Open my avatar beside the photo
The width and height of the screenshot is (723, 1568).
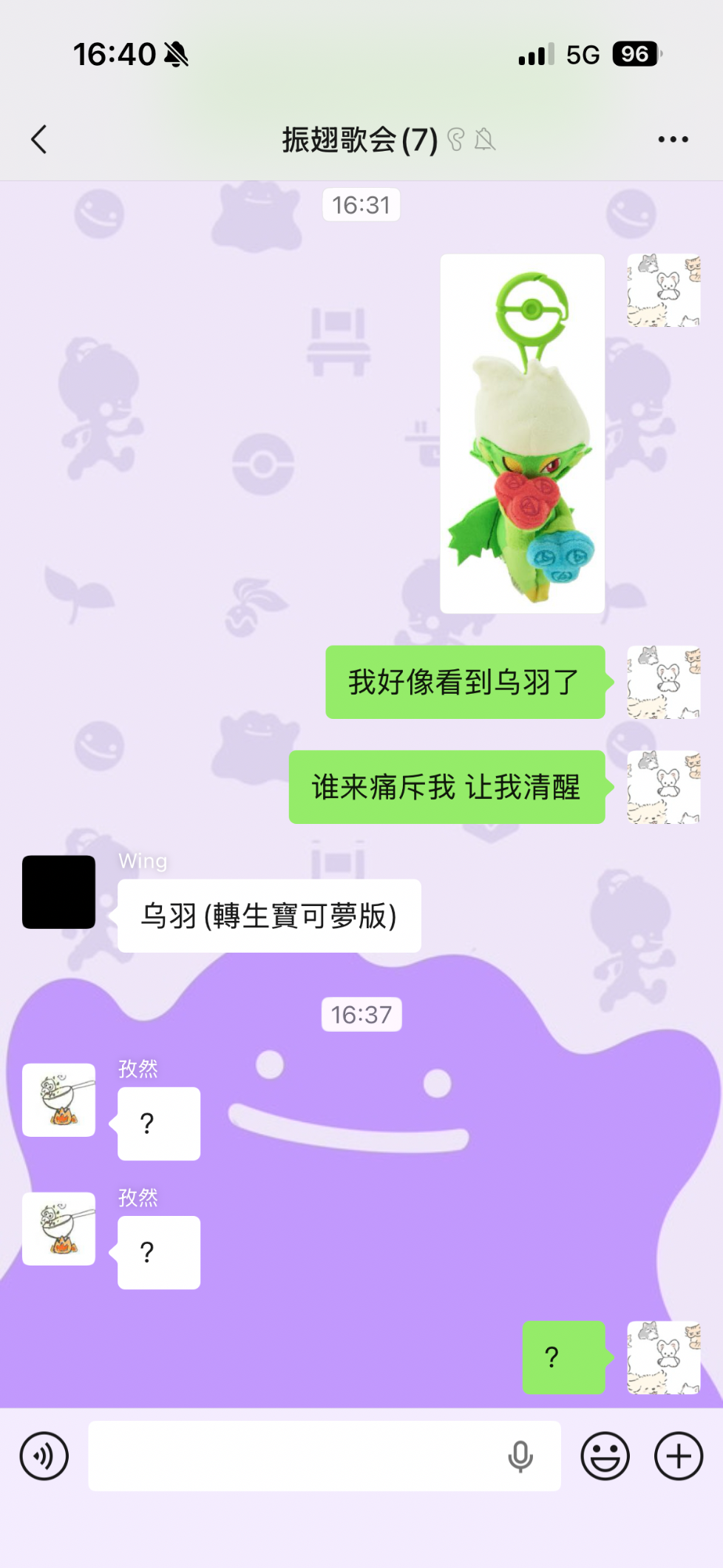tap(663, 291)
